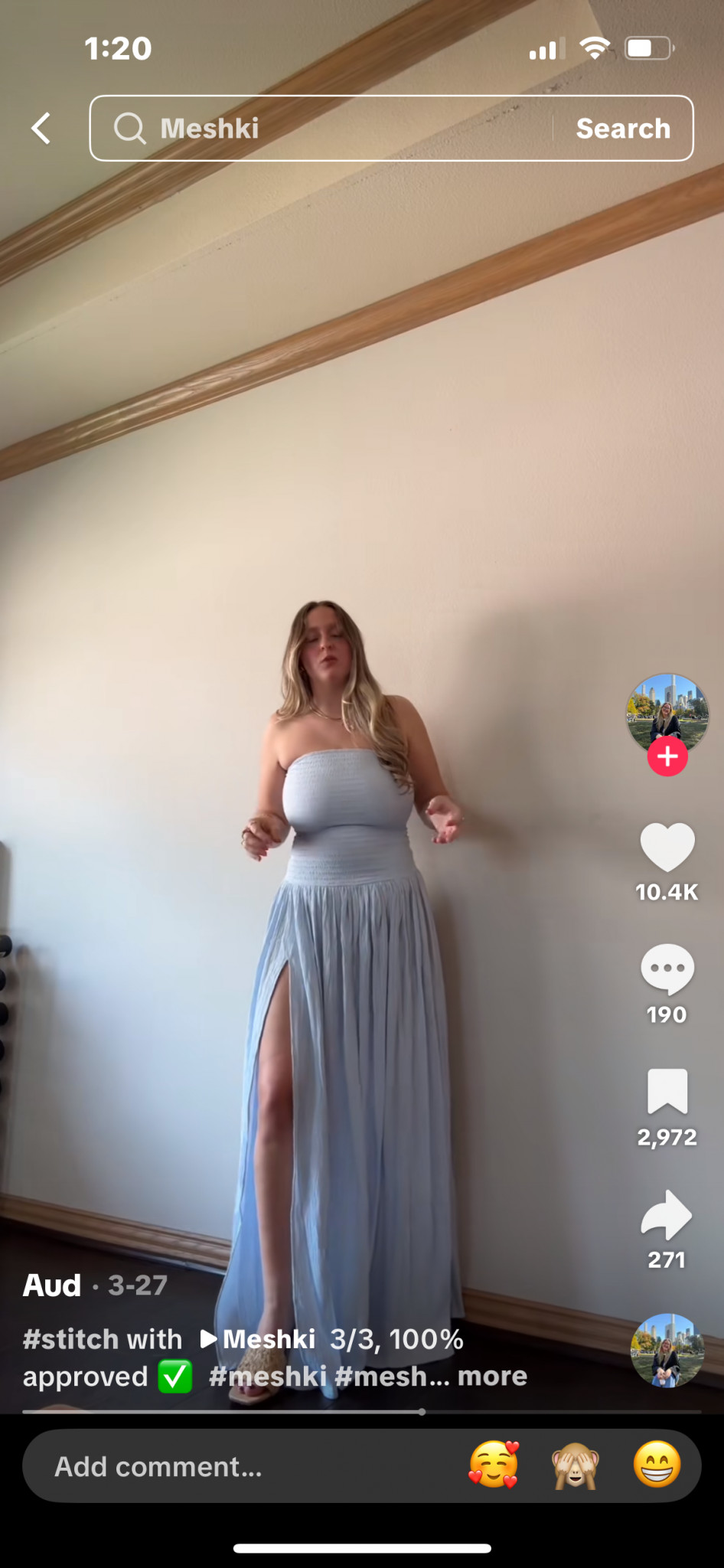Open Aud's profile picture
Image resolution: width=724 pixels, height=1568 pixels.
click(667, 712)
